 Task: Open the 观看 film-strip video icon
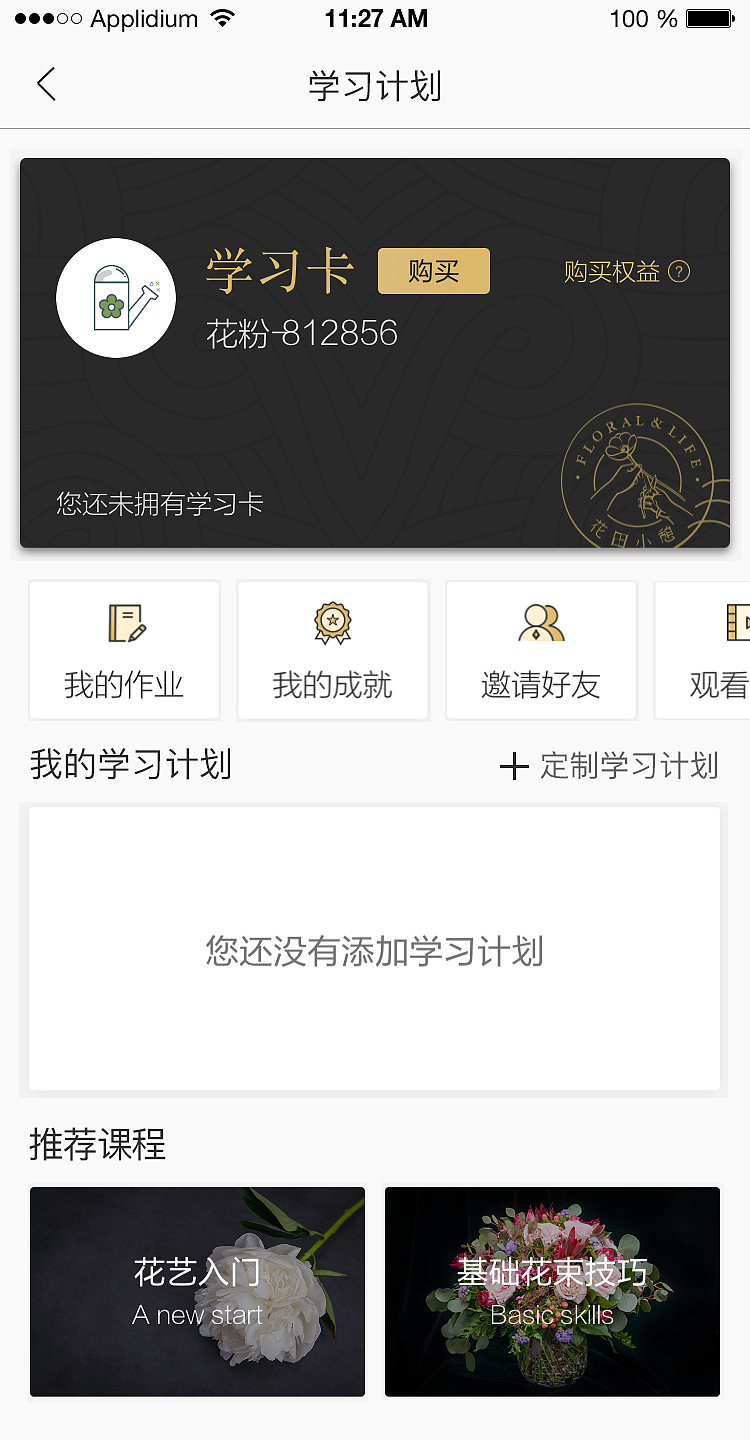[x=738, y=622]
